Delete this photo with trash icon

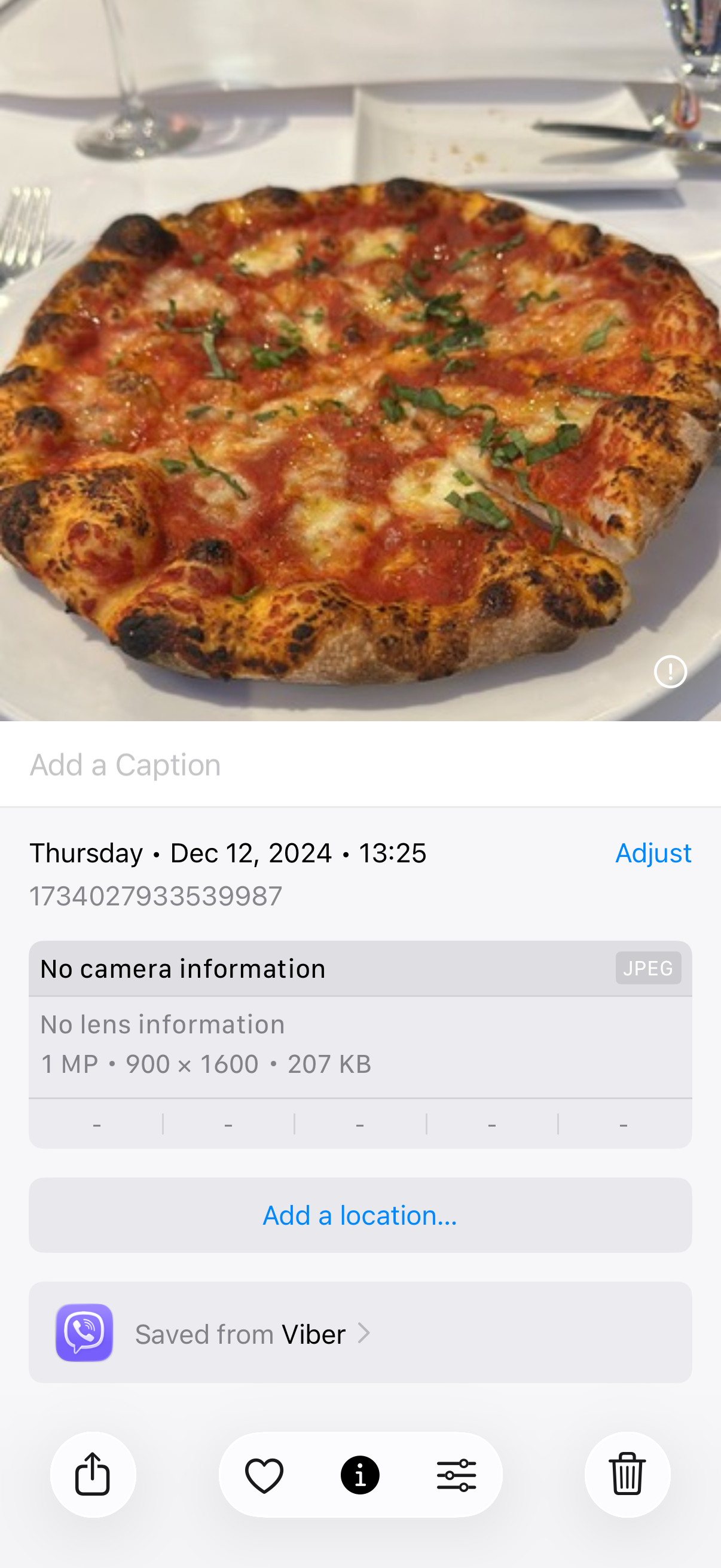(627, 1474)
